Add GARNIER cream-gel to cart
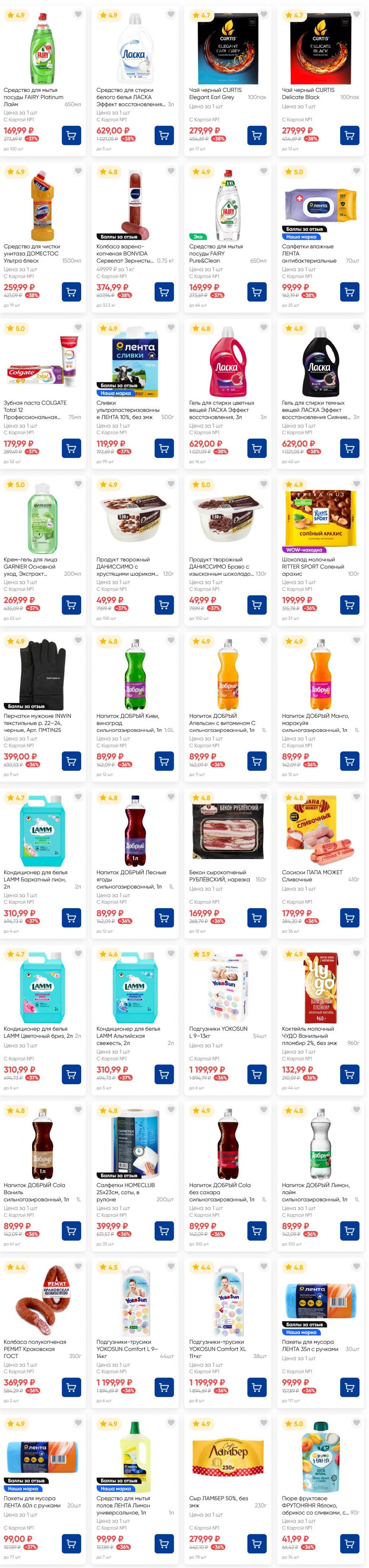 (x=71, y=604)
